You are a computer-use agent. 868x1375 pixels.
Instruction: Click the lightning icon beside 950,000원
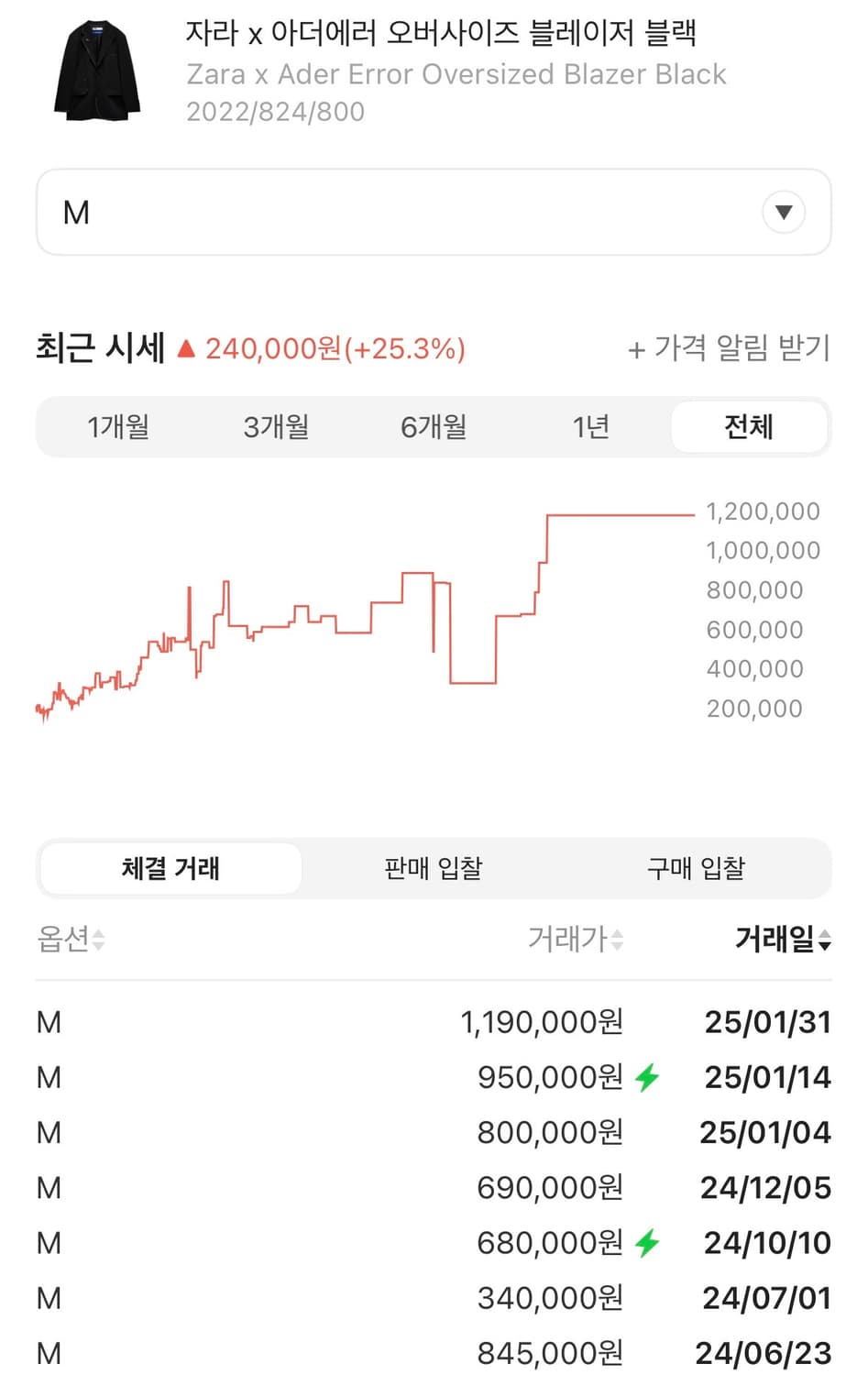click(647, 1077)
